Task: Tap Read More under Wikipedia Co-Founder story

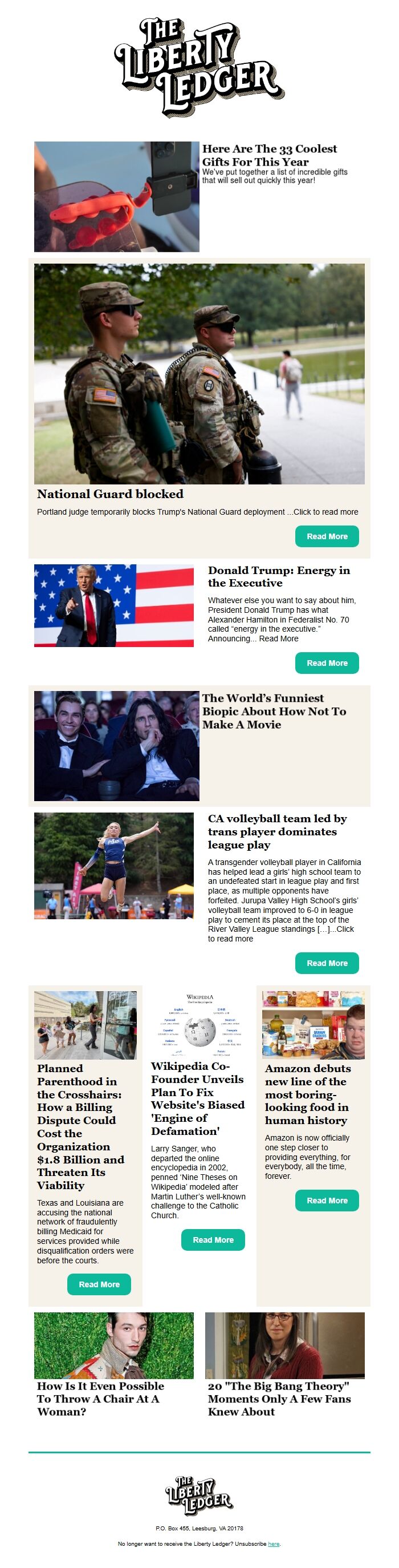Action: 213,1240
